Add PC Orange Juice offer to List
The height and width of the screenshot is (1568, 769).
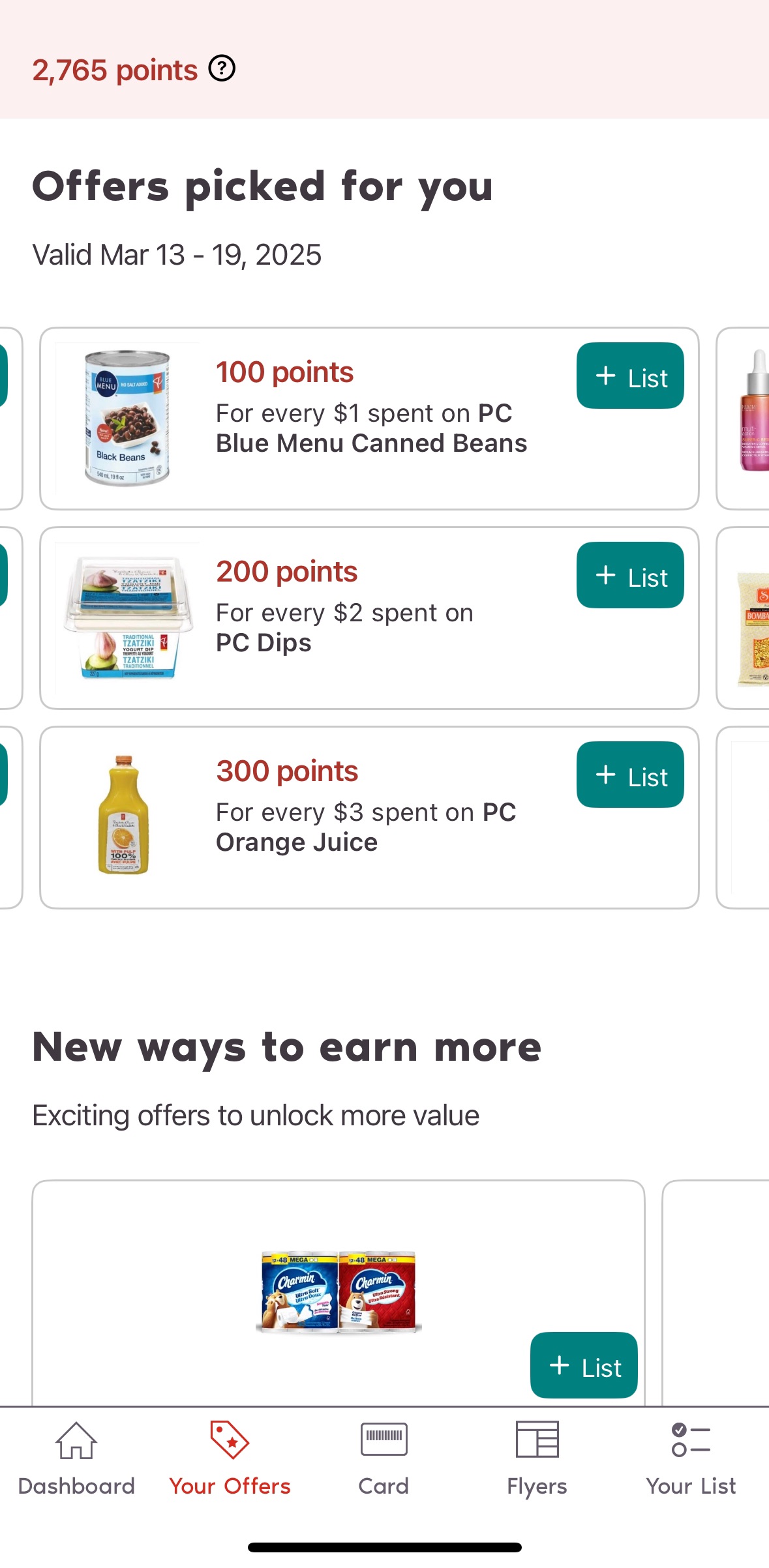(x=629, y=775)
